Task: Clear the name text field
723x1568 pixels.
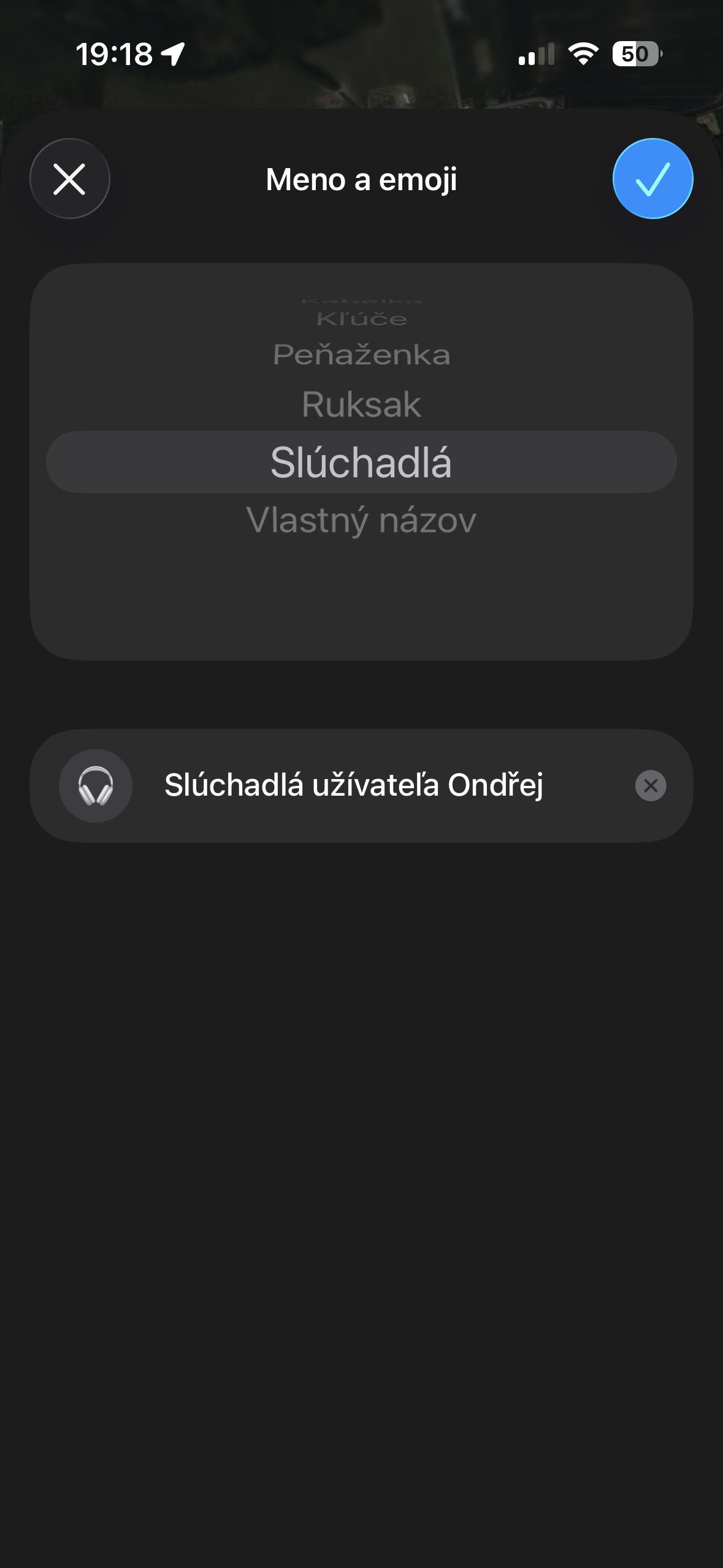Action: click(x=651, y=786)
